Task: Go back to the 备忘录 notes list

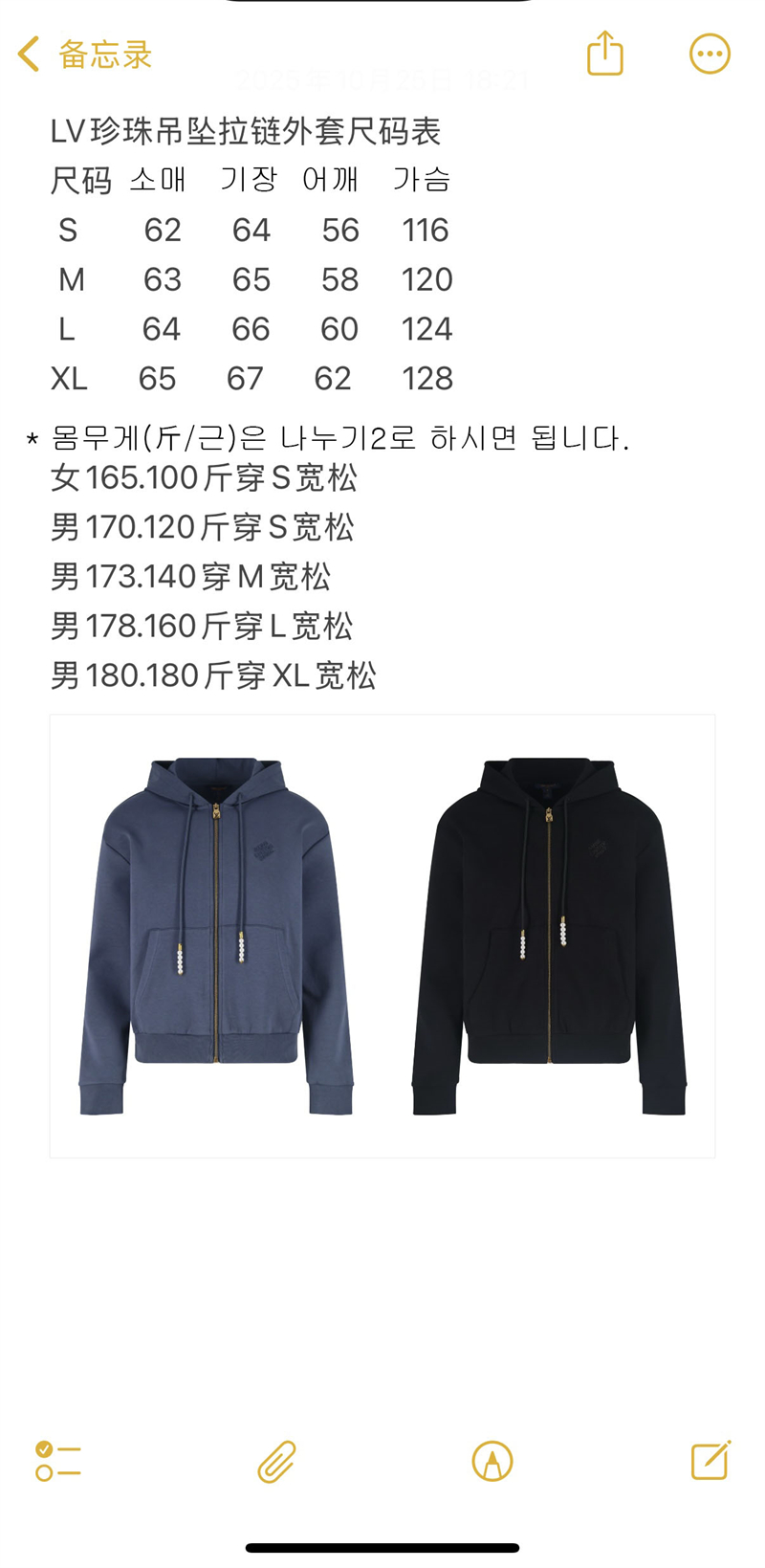Action: click(84, 55)
